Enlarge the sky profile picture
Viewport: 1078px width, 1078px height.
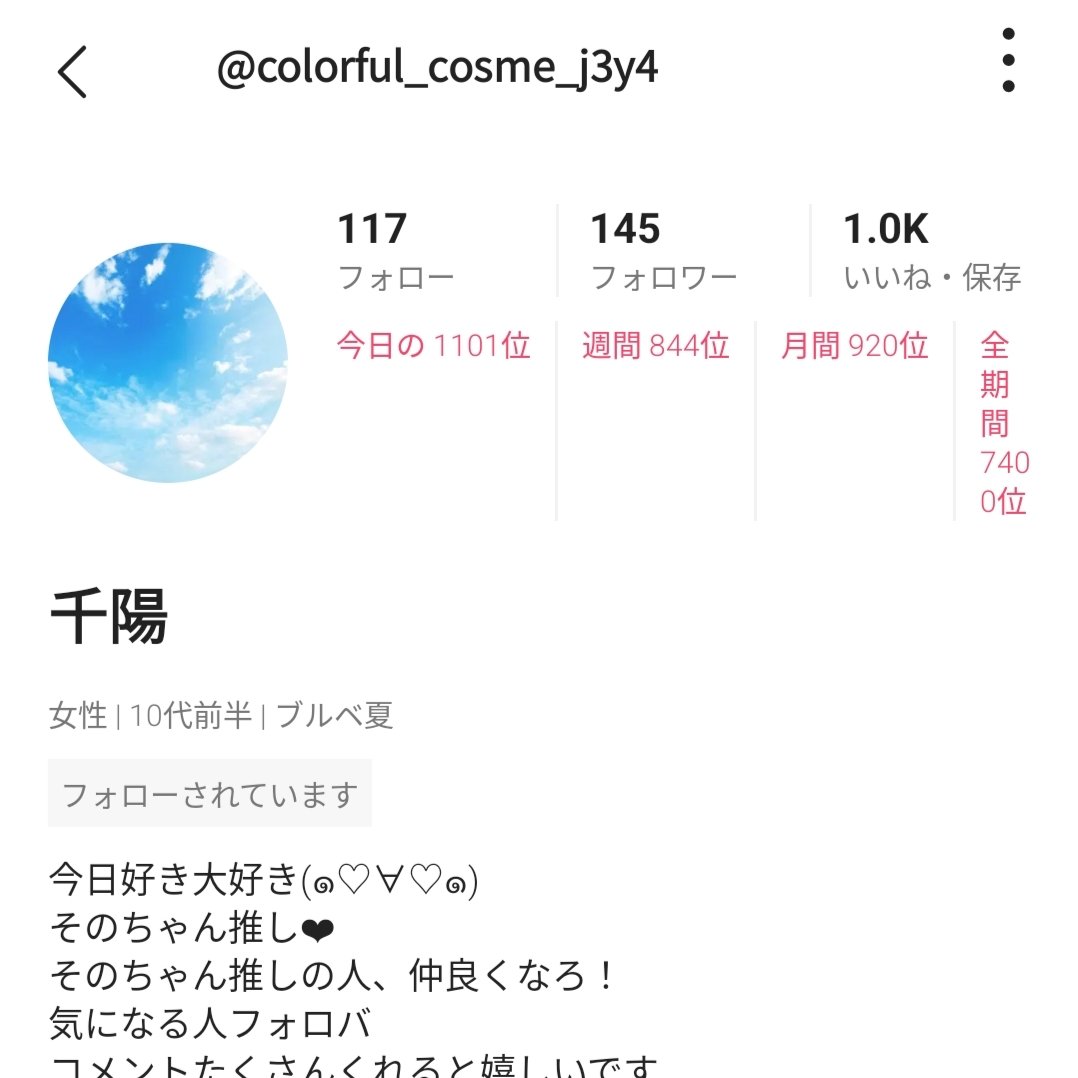click(x=168, y=362)
